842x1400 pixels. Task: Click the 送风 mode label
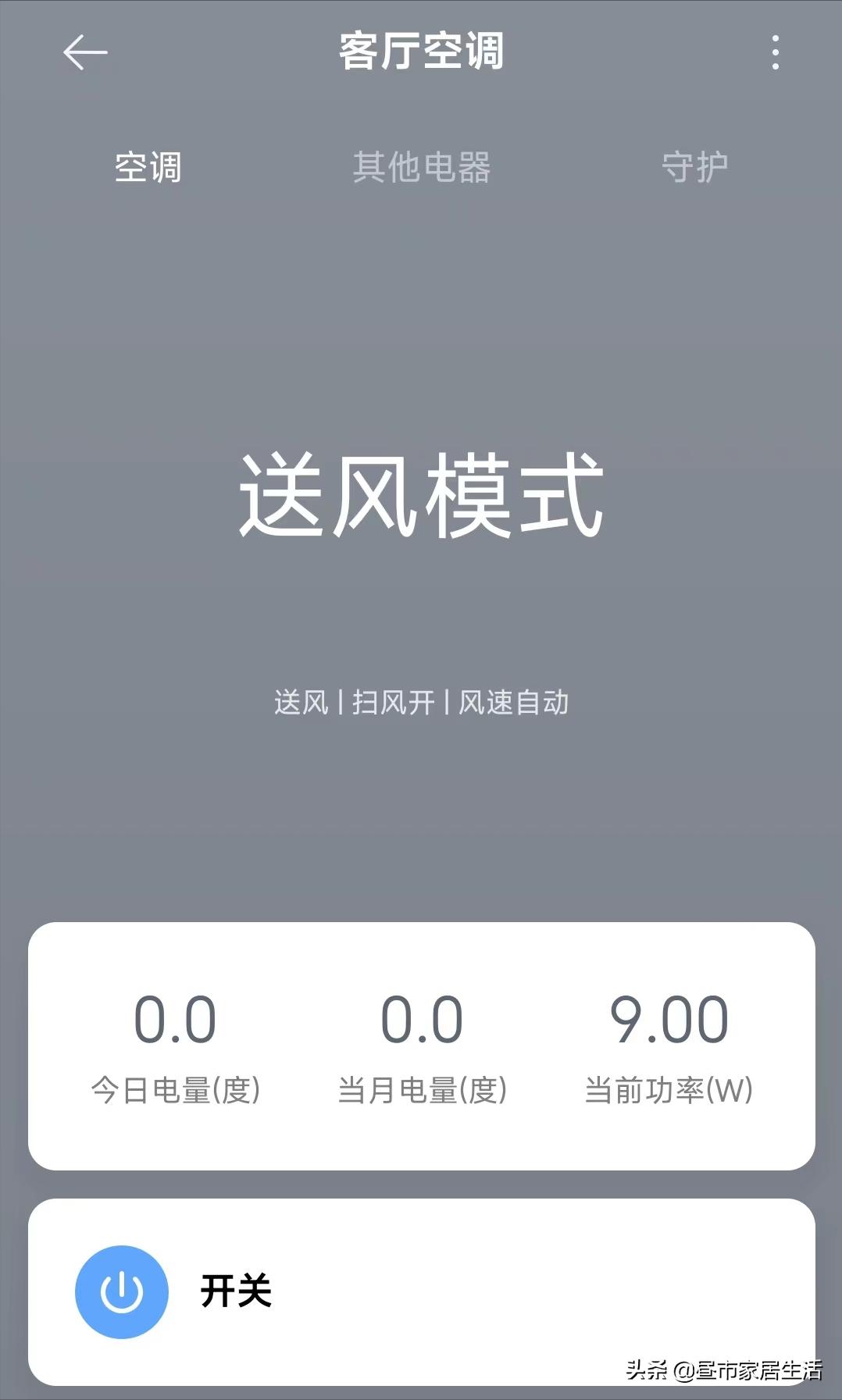coord(299,702)
